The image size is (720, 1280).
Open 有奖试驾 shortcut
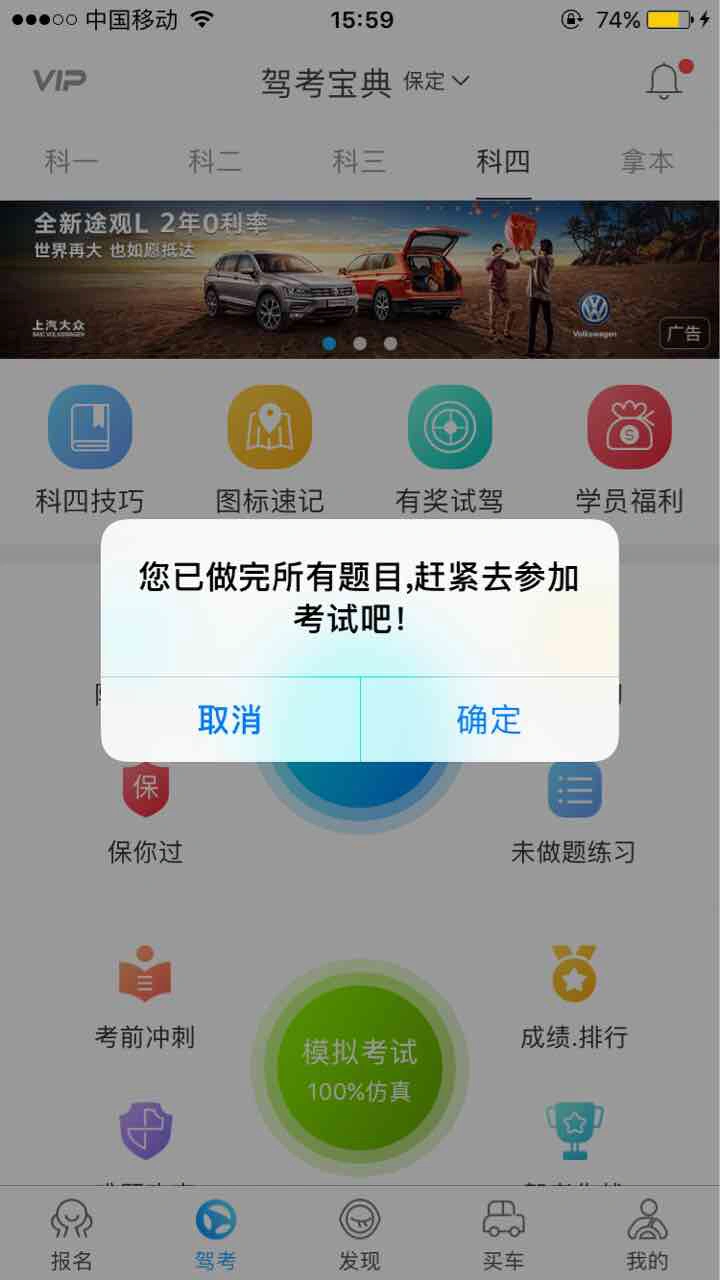point(450,450)
